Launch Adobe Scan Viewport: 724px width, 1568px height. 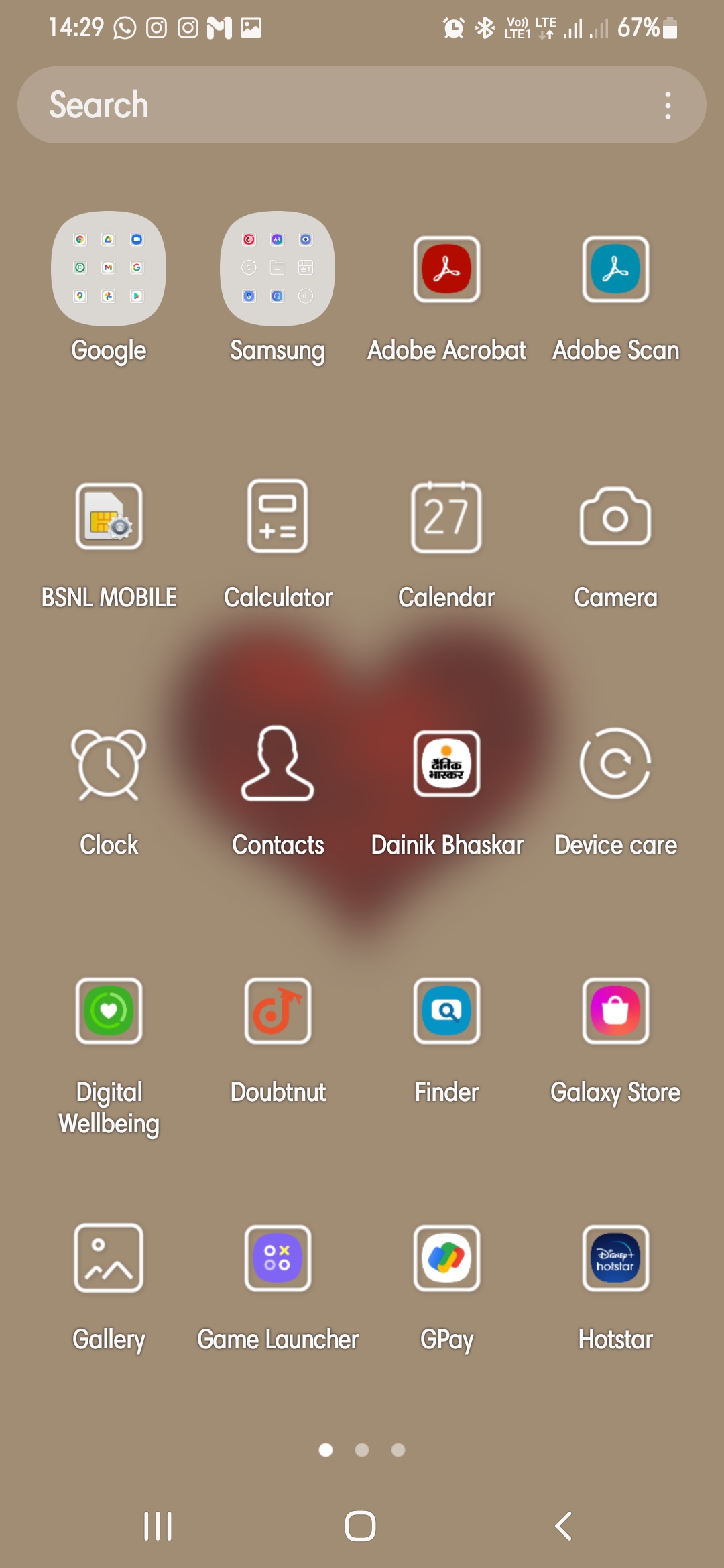[x=615, y=268]
